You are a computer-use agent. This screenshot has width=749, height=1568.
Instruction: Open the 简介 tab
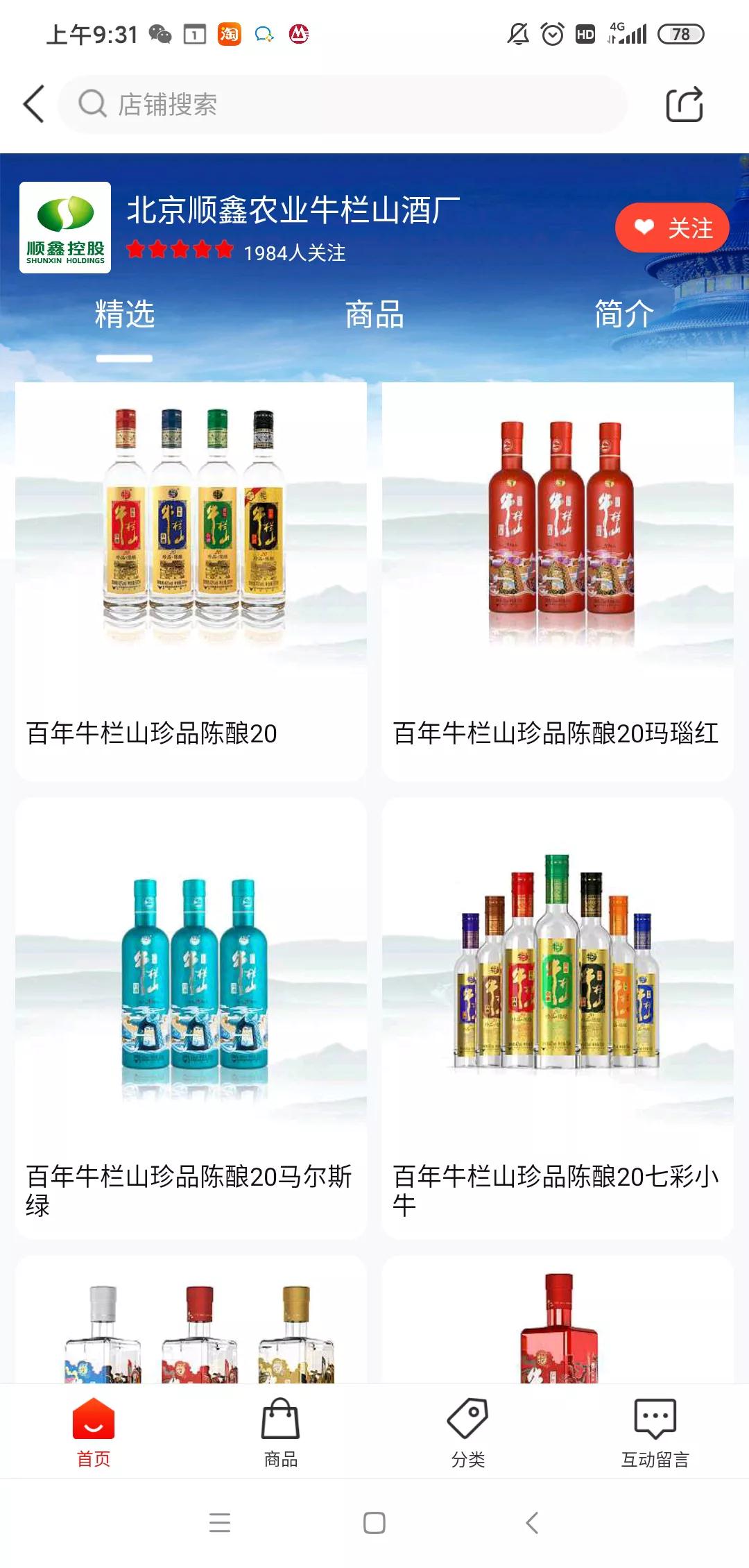coord(623,314)
